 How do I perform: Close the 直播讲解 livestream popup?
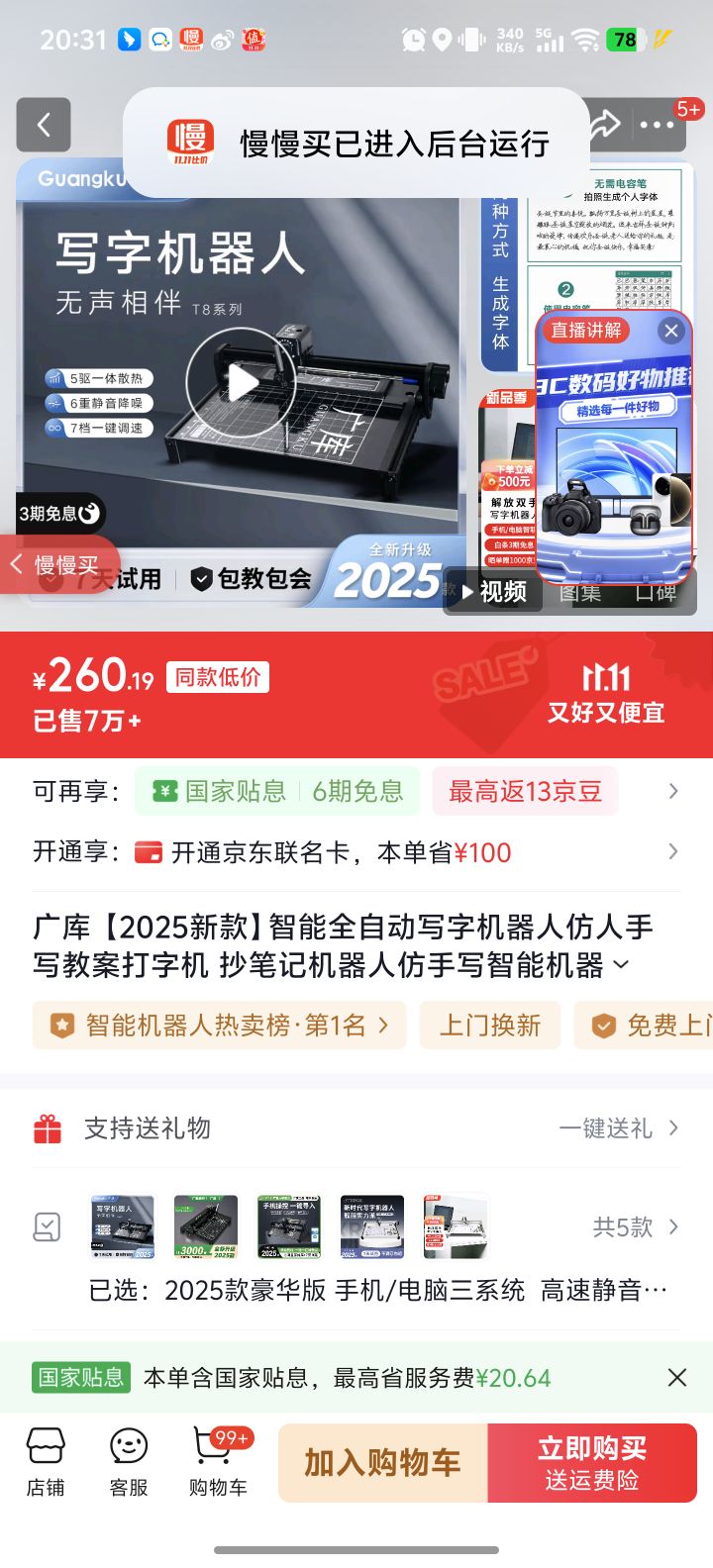671,331
